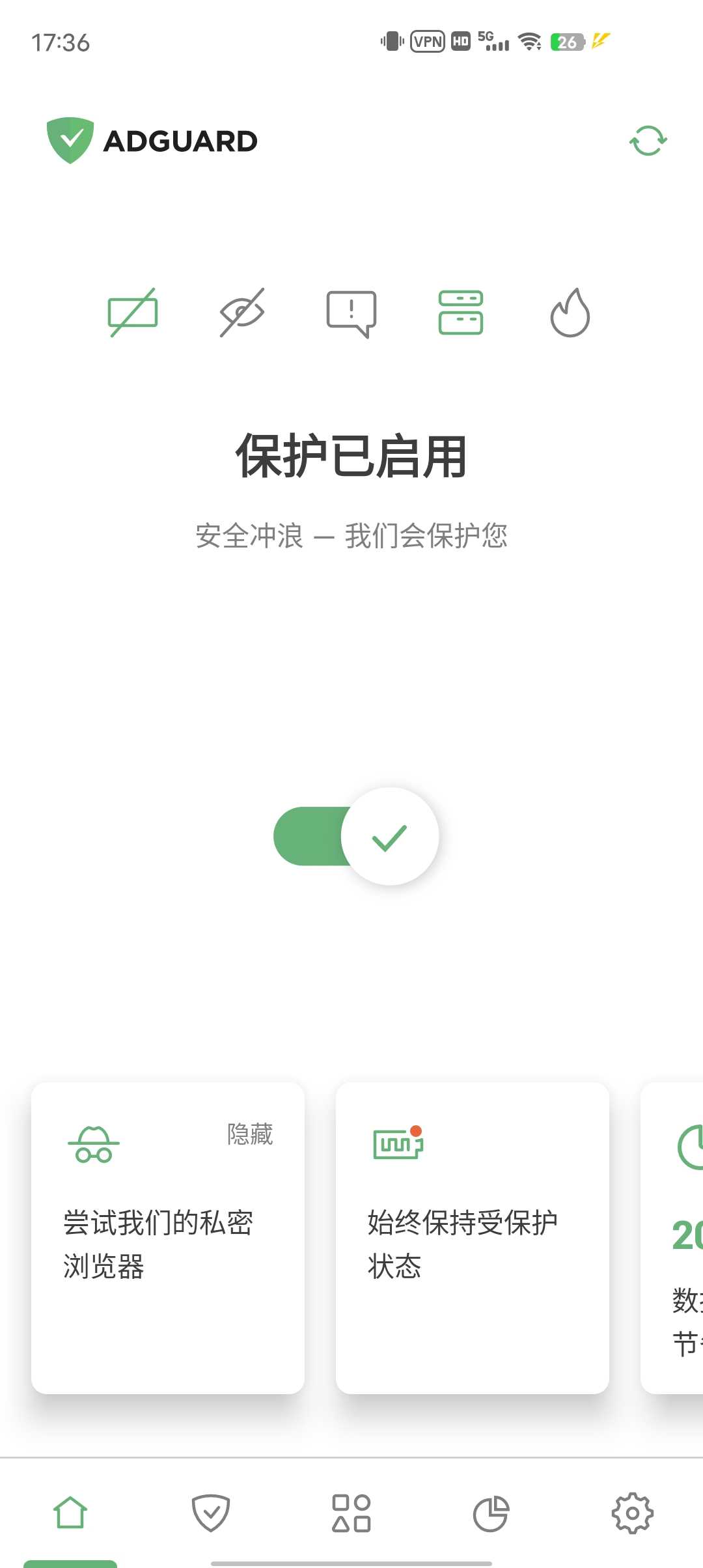Open the DNS protection server icon
Viewport: 703px width, 1568px height.
(x=461, y=313)
